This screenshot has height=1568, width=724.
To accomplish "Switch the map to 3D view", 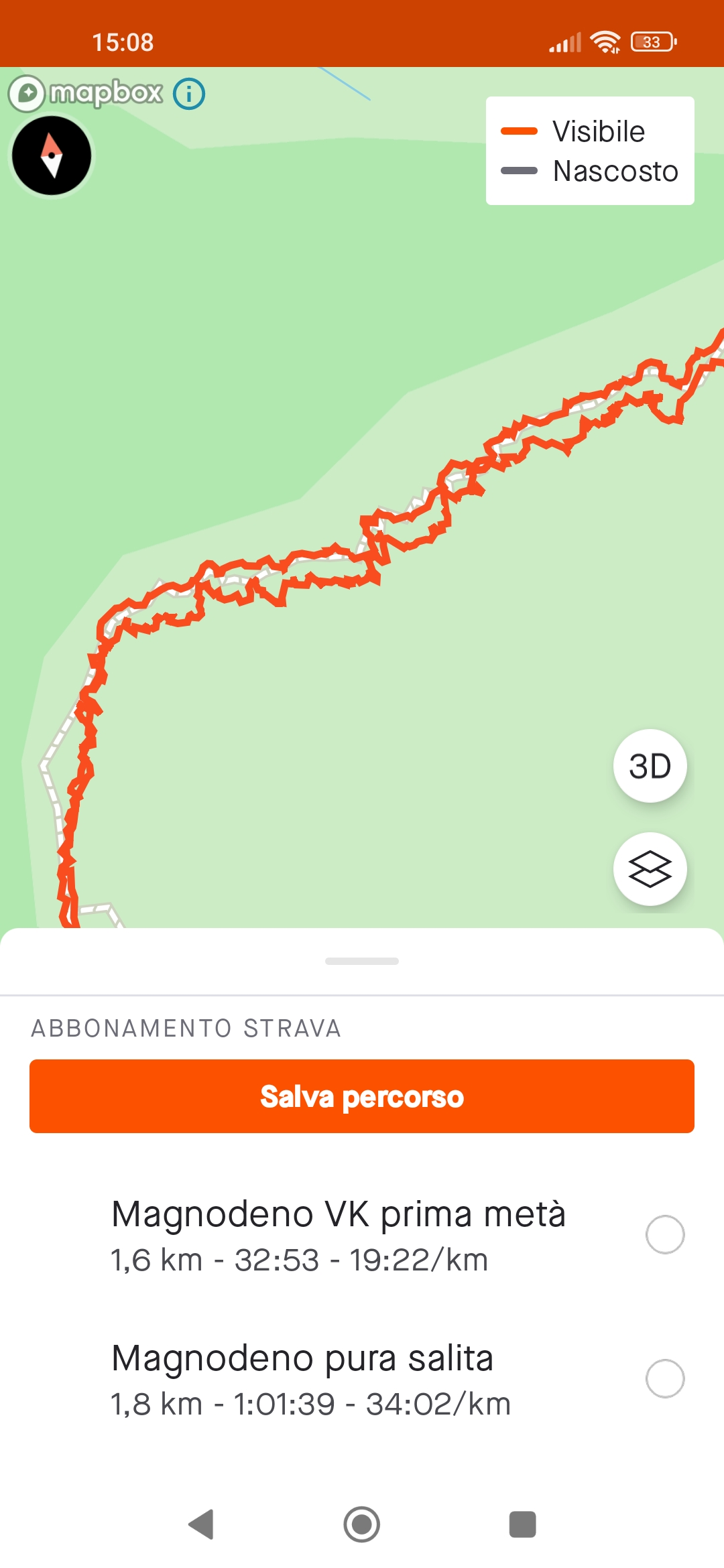I will (650, 766).
